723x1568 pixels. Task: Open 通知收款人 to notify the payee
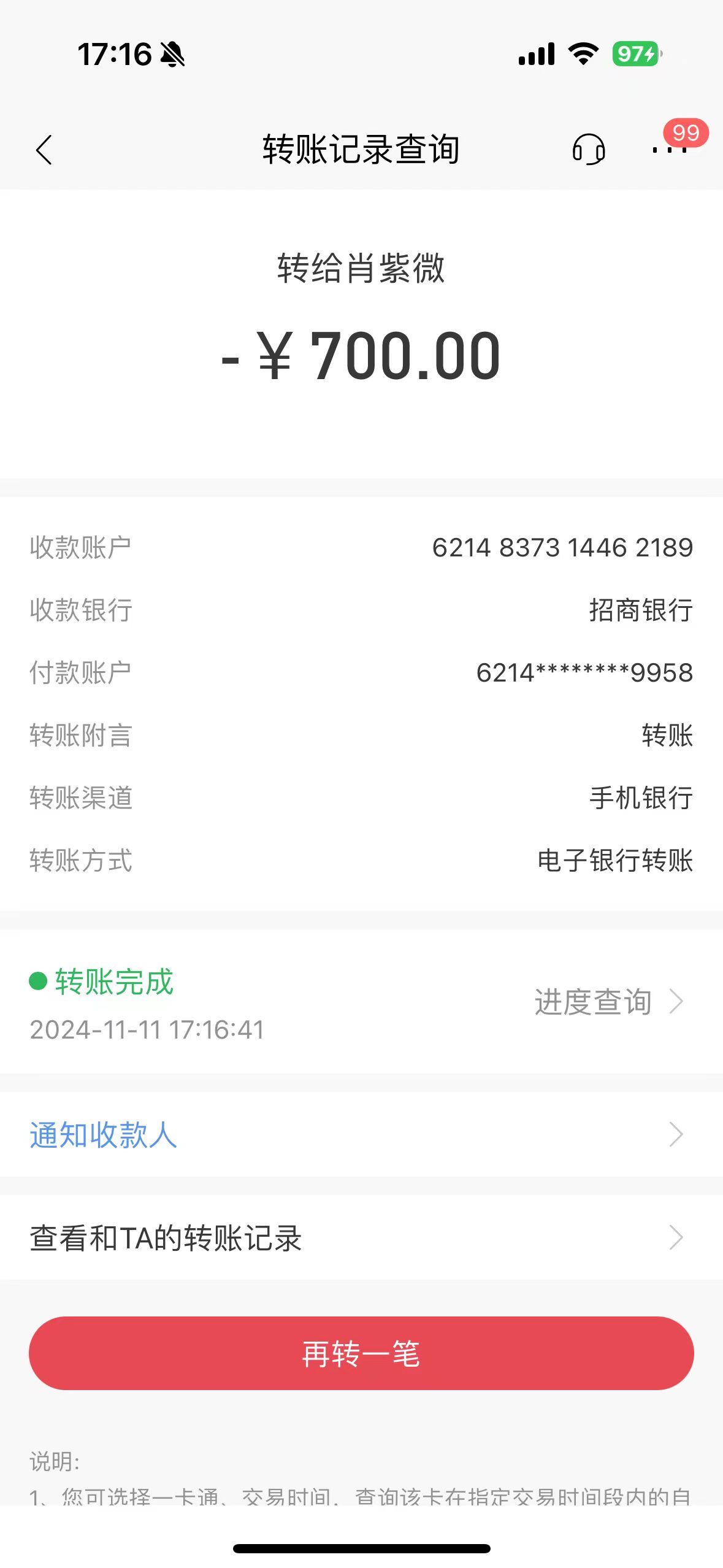361,1135
